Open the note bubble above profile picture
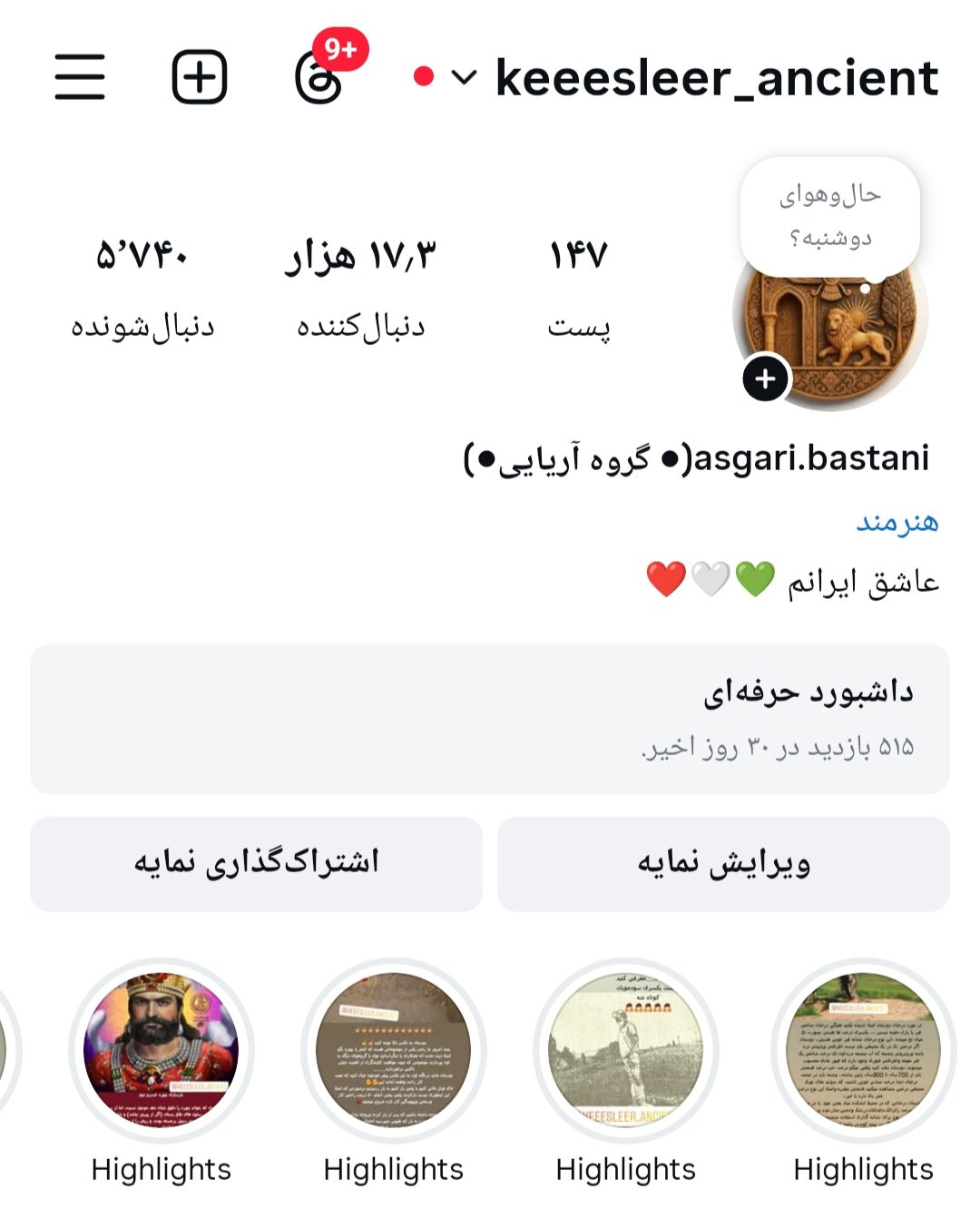 pyautogui.click(x=829, y=216)
